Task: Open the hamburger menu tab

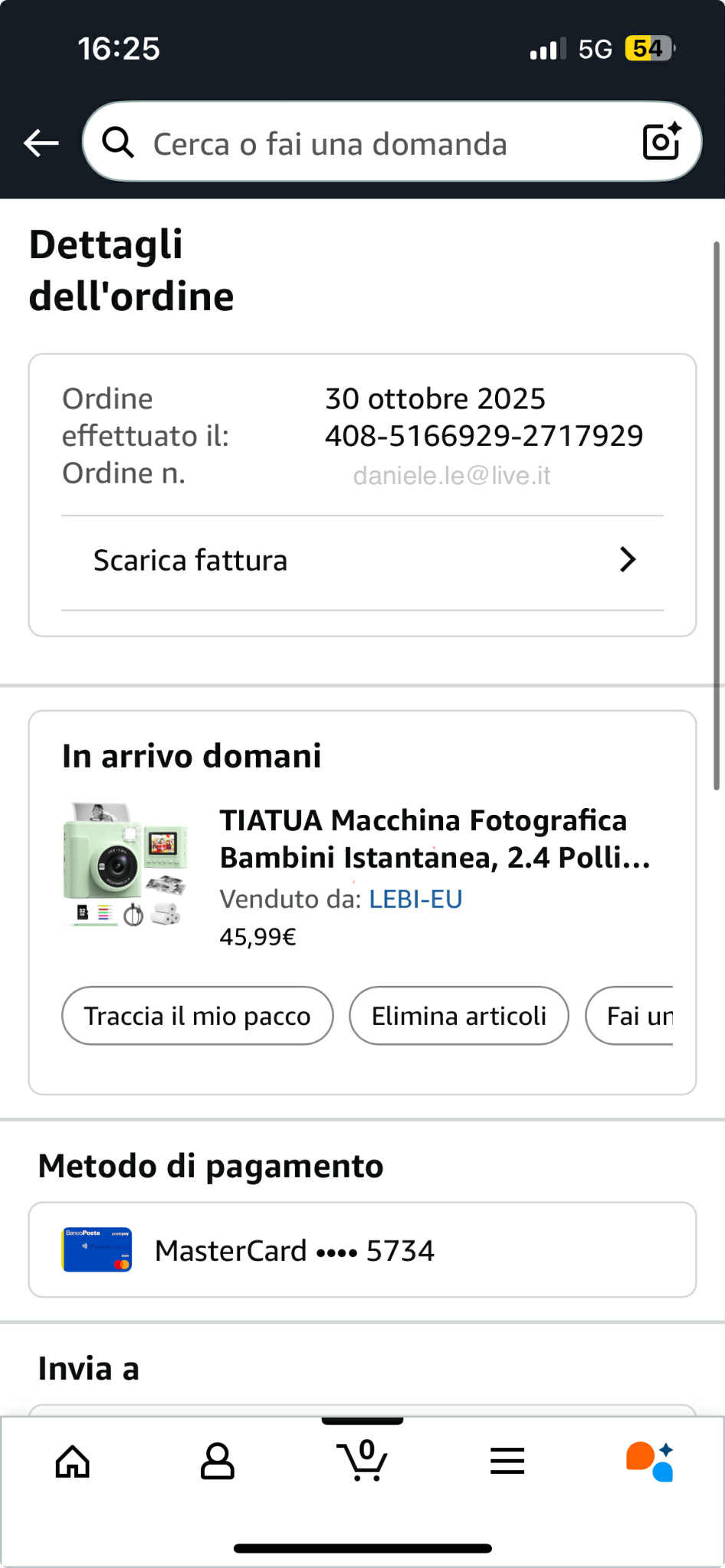Action: pyautogui.click(x=507, y=1462)
